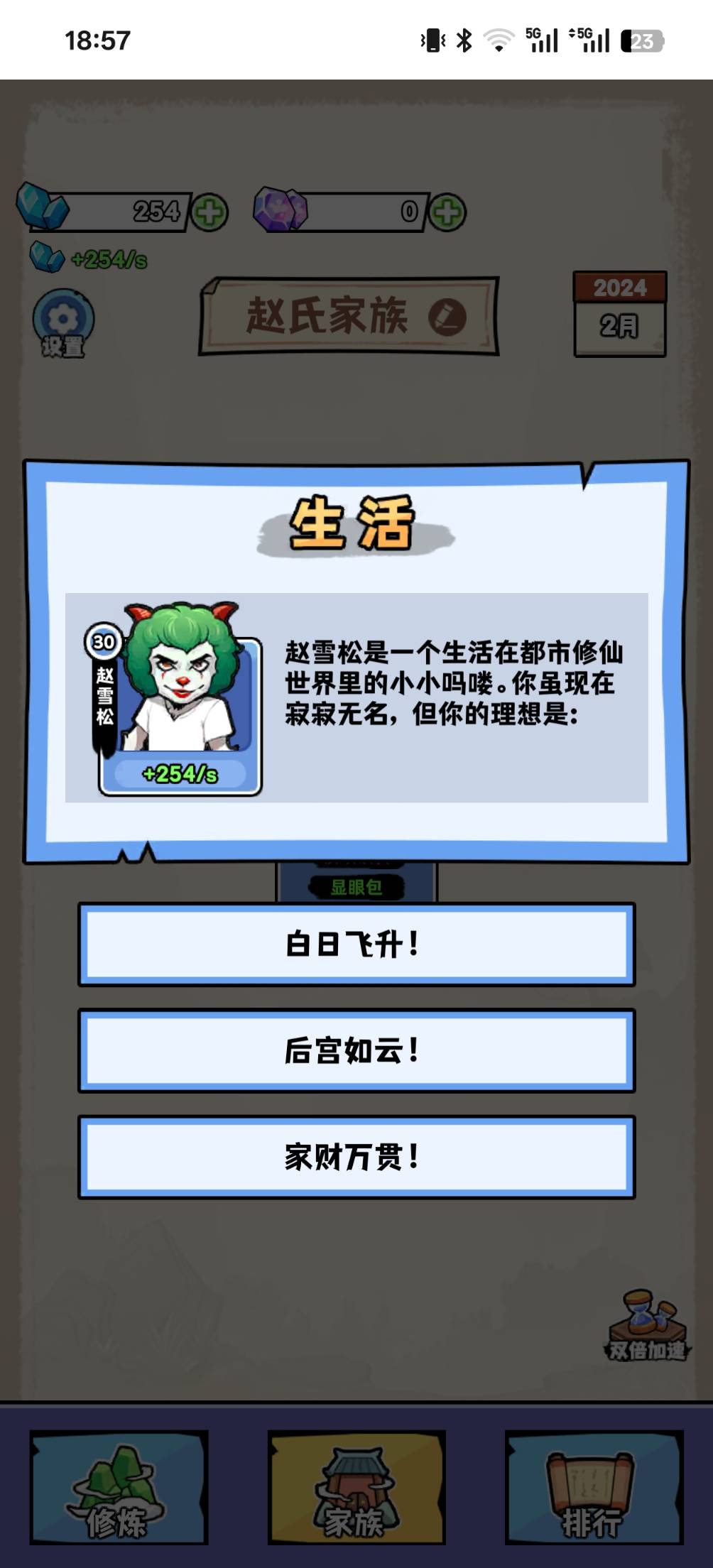Activate 双倍加速 speed boost
This screenshot has height=1568, width=713.
(647, 1325)
